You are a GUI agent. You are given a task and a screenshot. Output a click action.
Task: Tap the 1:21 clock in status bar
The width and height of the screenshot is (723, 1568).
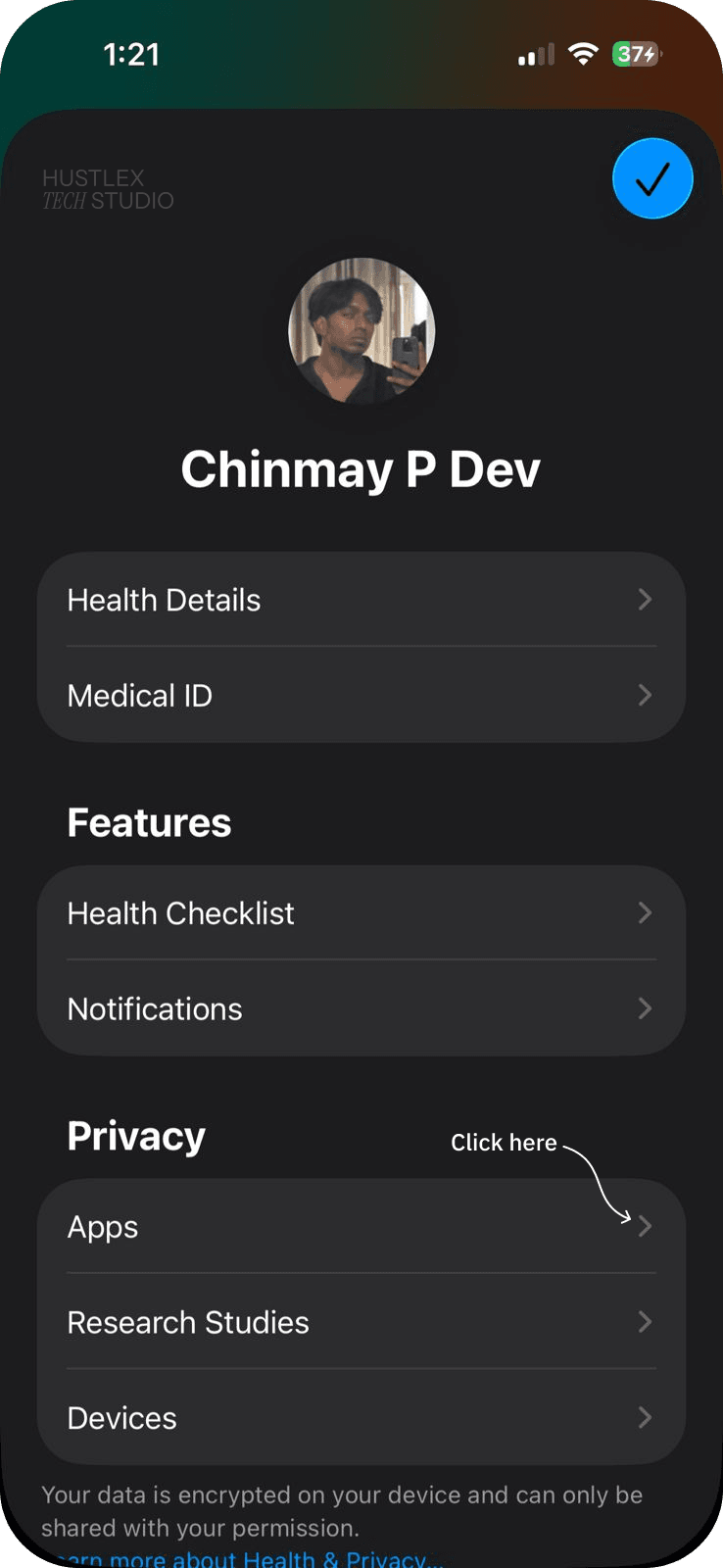point(132,54)
